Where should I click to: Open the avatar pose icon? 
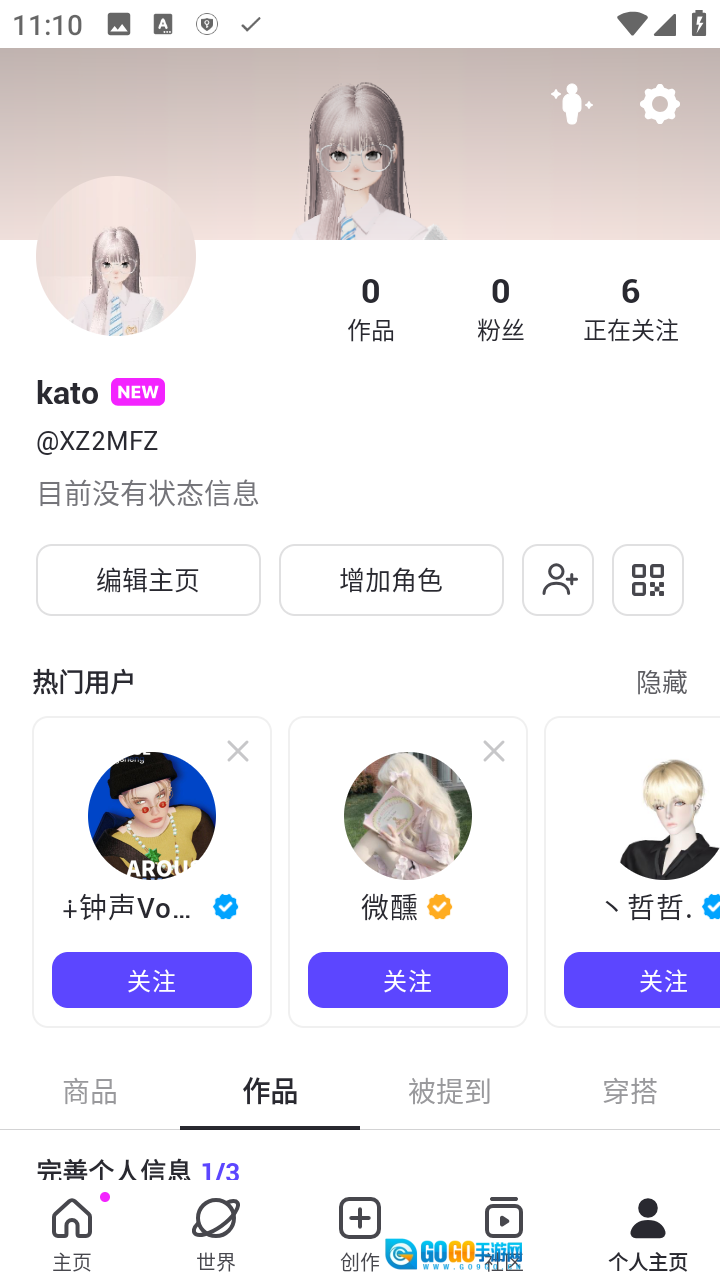(572, 104)
